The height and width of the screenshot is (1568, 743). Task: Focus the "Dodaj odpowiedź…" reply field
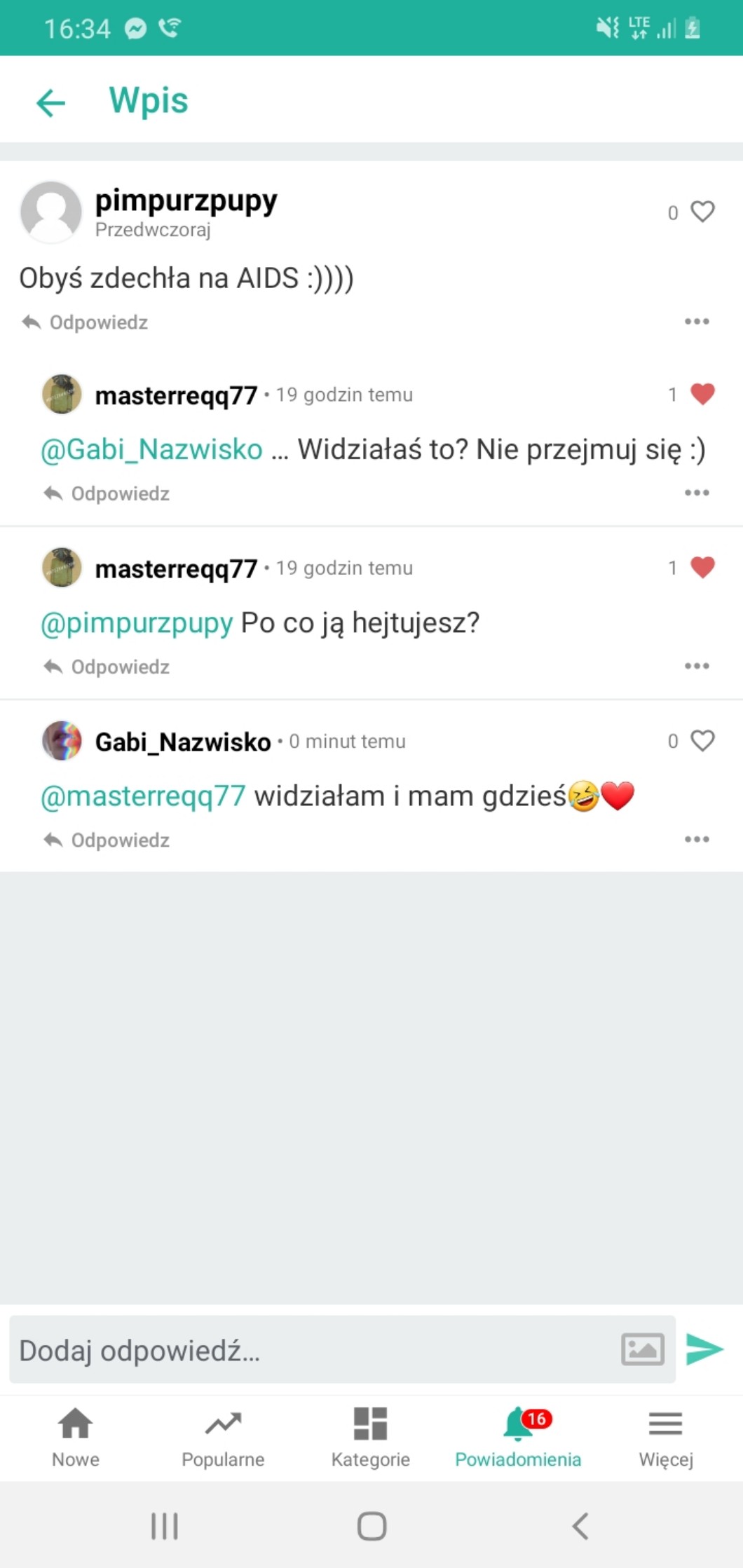pos(308,1350)
